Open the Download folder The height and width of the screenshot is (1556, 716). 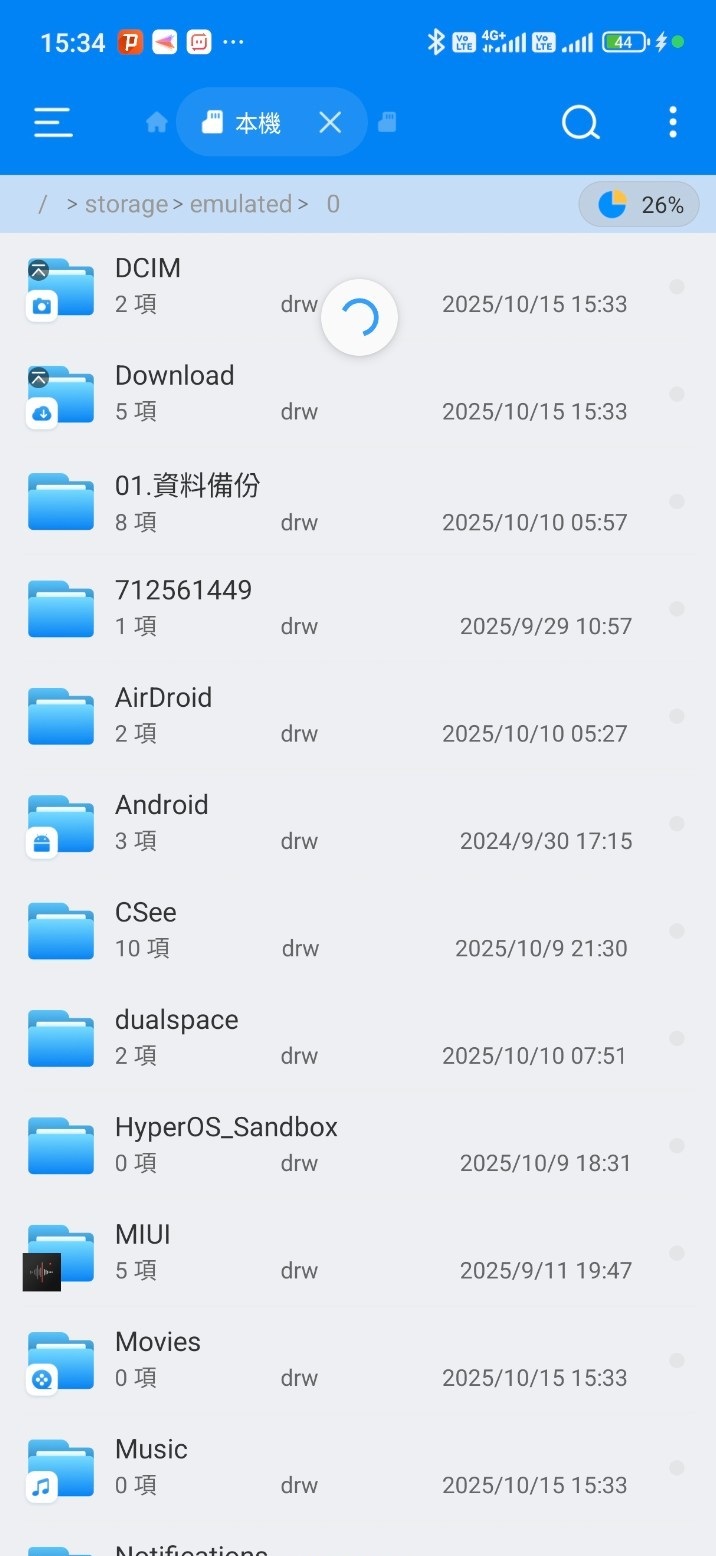point(174,376)
